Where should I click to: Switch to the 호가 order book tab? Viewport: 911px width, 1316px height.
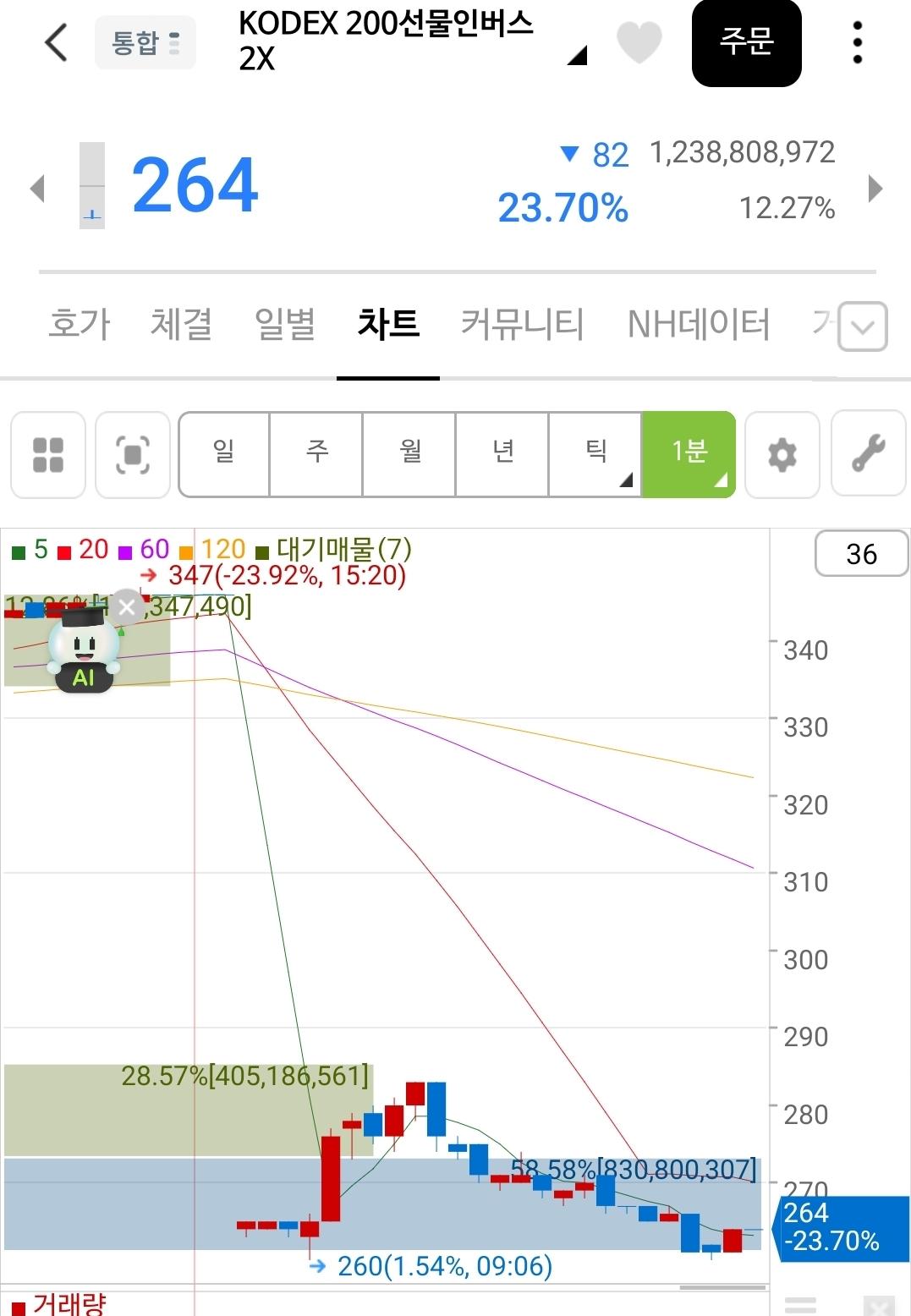coord(79,326)
